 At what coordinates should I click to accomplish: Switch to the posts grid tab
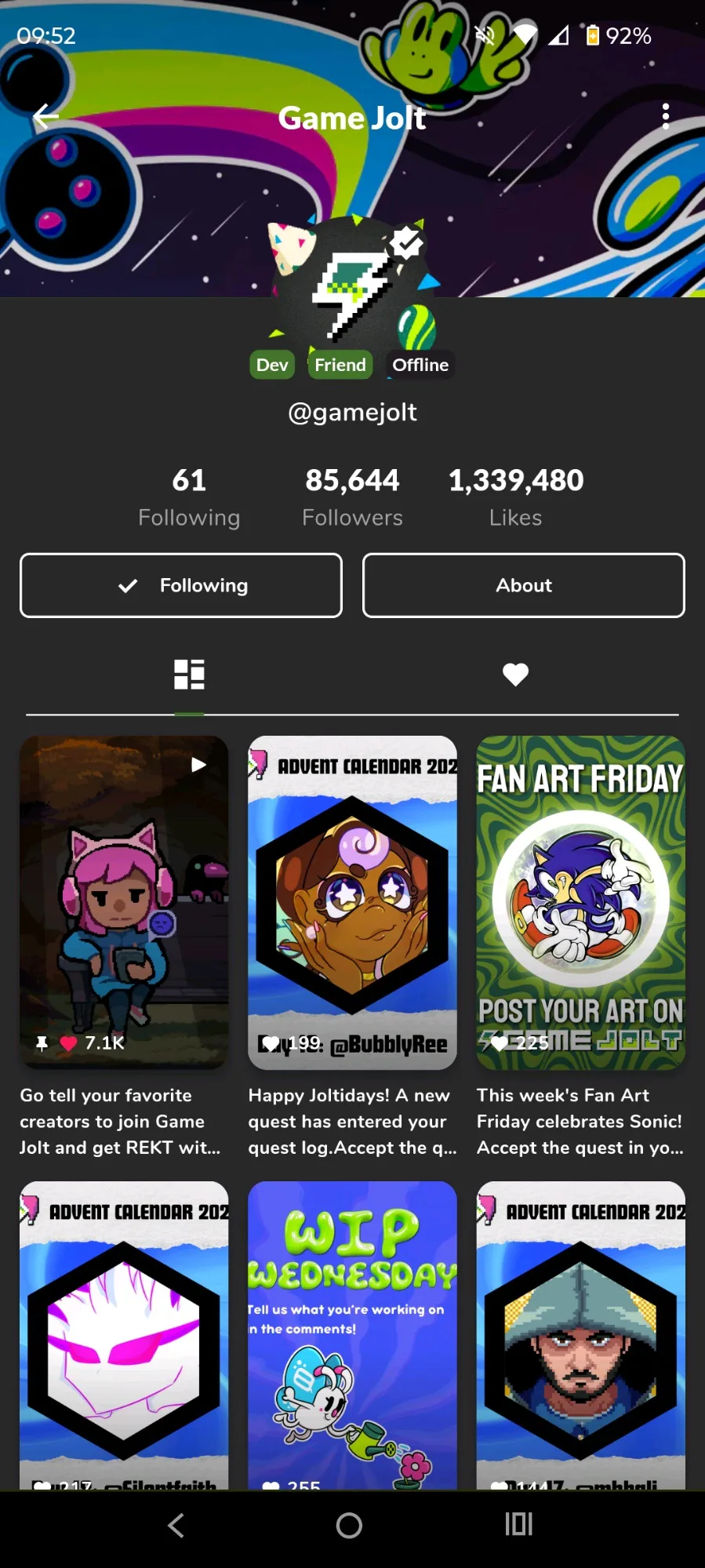pos(189,675)
